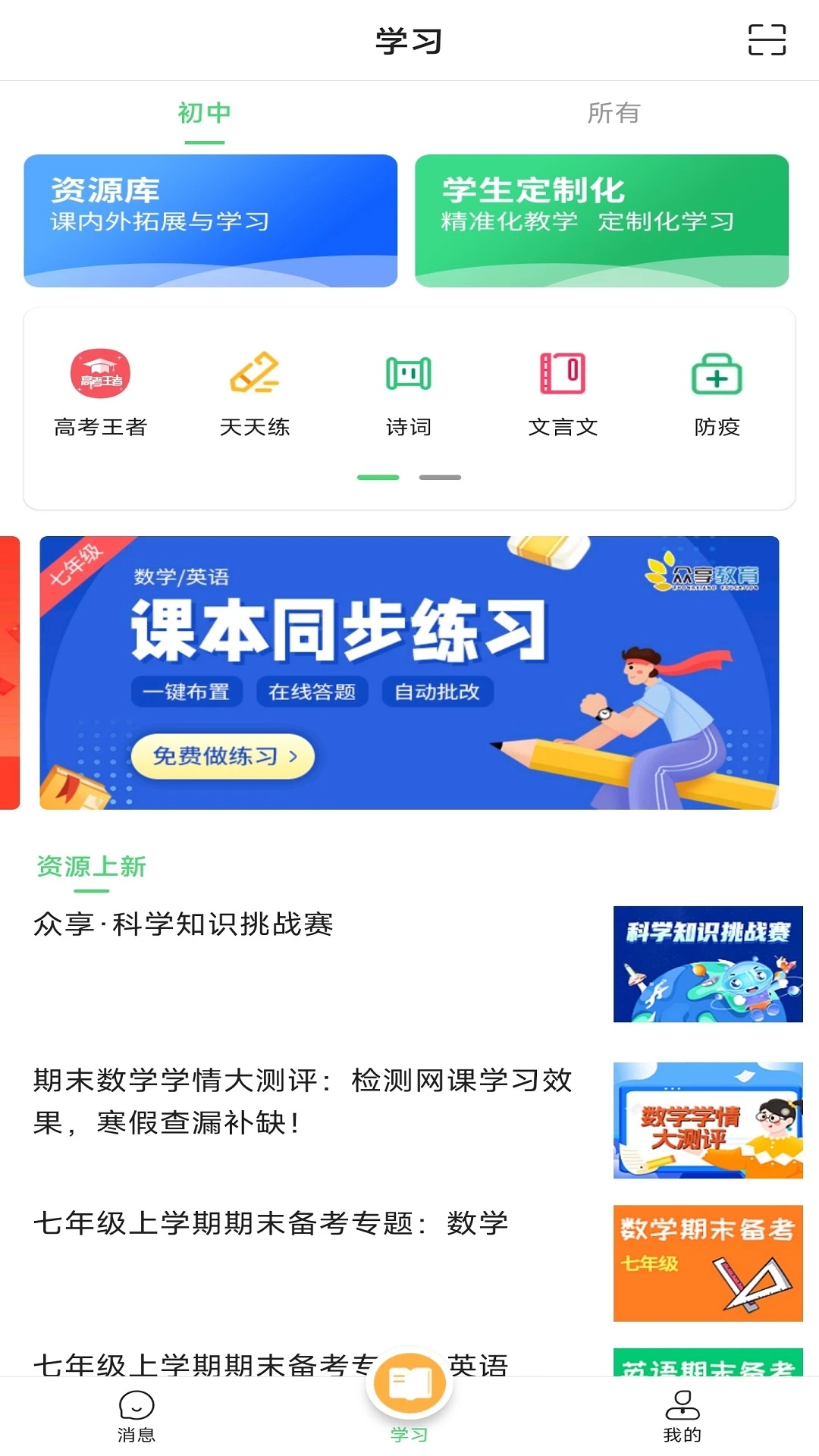Select the central 学习 book icon
Image resolution: width=819 pixels, height=1456 pixels.
coord(409,1383)
